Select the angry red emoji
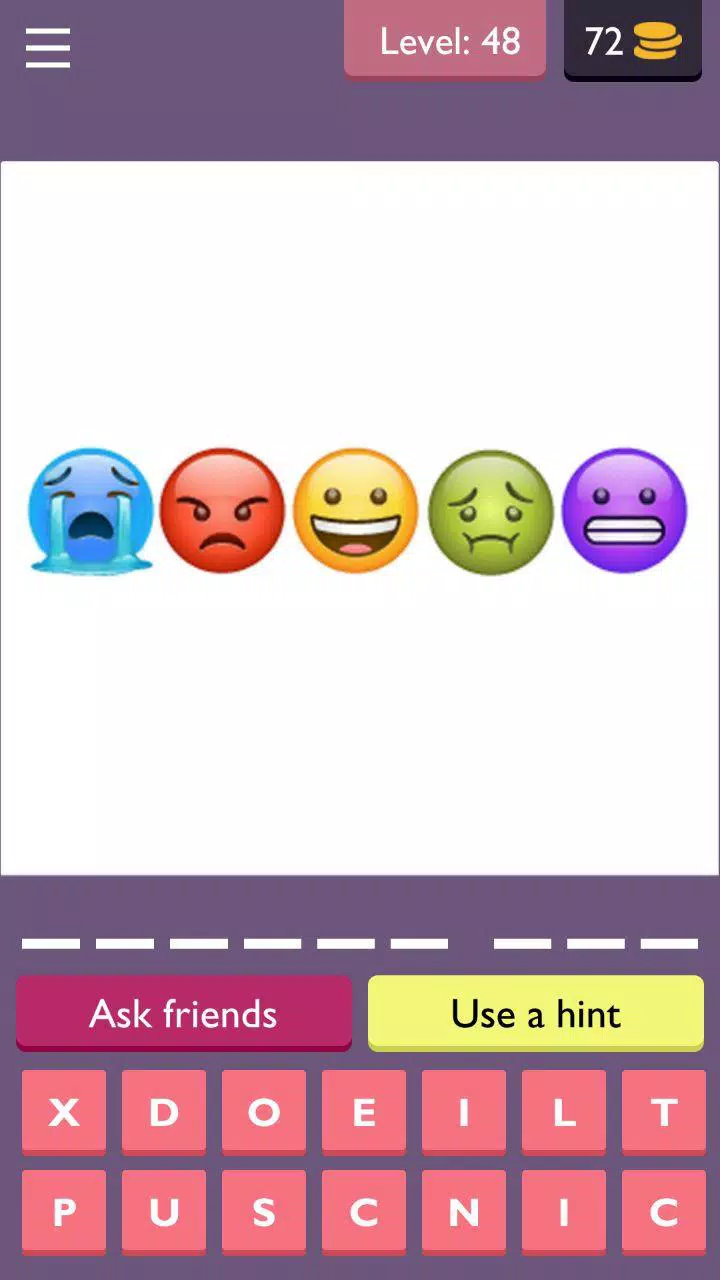720x1280 pixels. [x=224, y=511]
